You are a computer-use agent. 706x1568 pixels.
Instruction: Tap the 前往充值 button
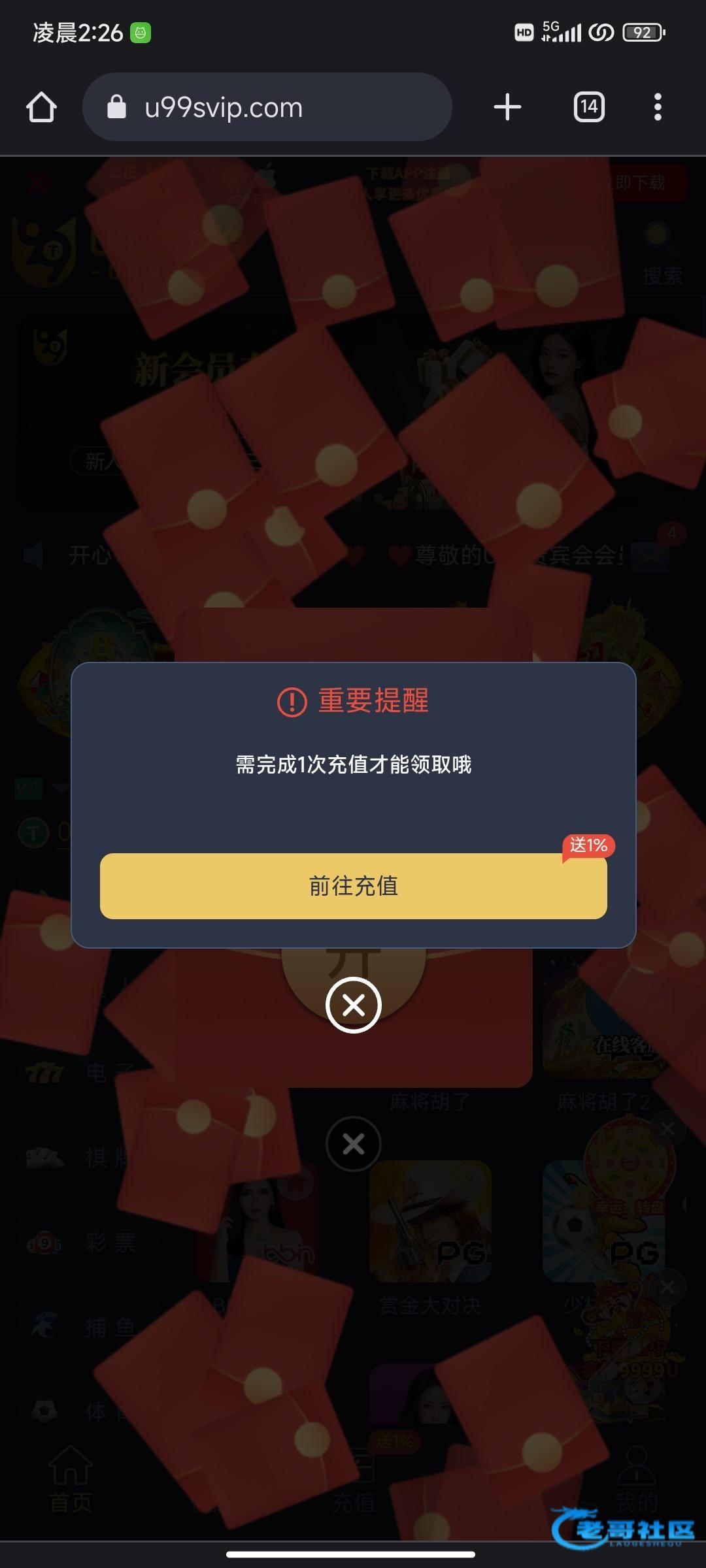click(x=353, y=886)
